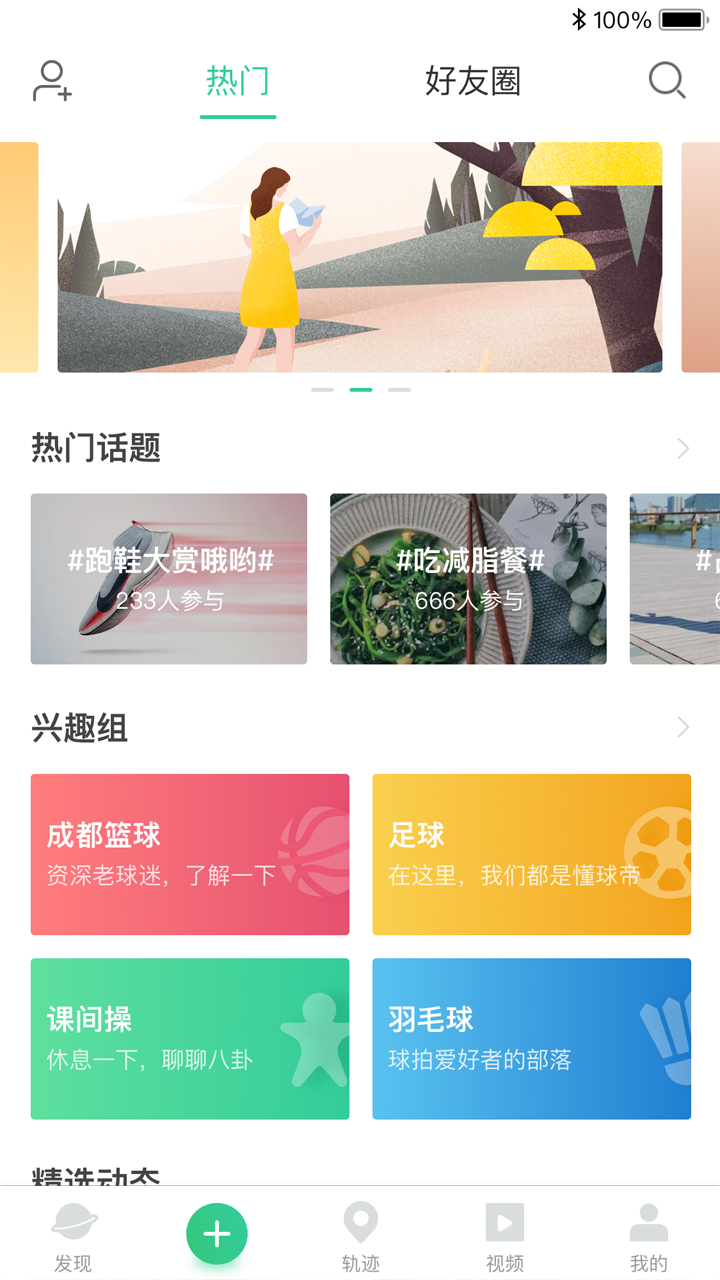Open the add friend icon
The width and height of the screenshot is (720, 1280).
pyautogui.click(x=52, y=82)
